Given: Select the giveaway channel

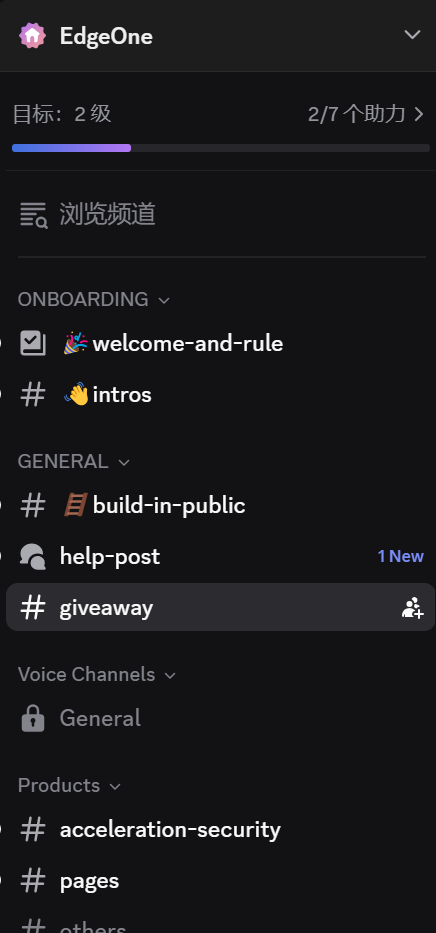Looking at the screenshot, I should (218, 608).
